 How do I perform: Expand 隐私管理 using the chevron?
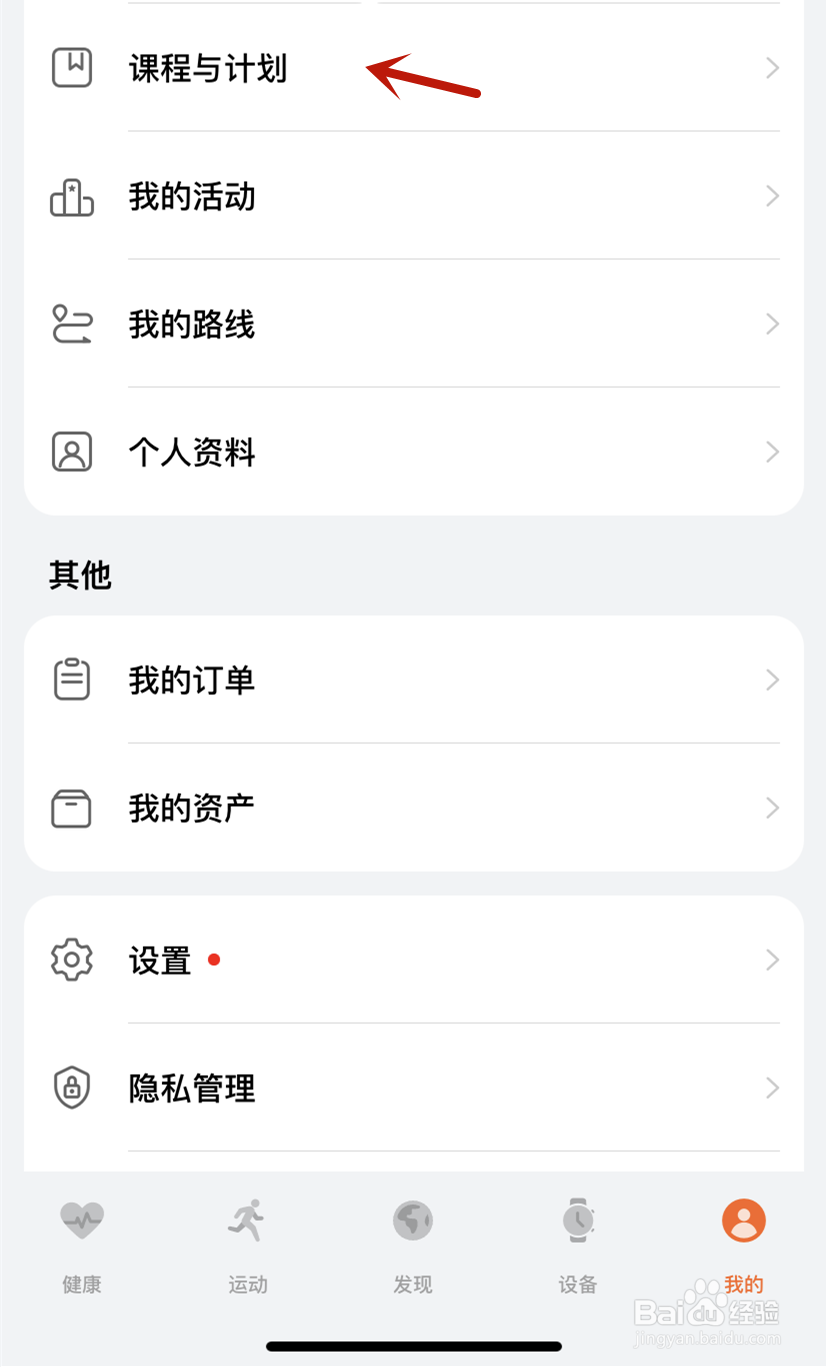pyautogui.click(x=770, y=1088)
